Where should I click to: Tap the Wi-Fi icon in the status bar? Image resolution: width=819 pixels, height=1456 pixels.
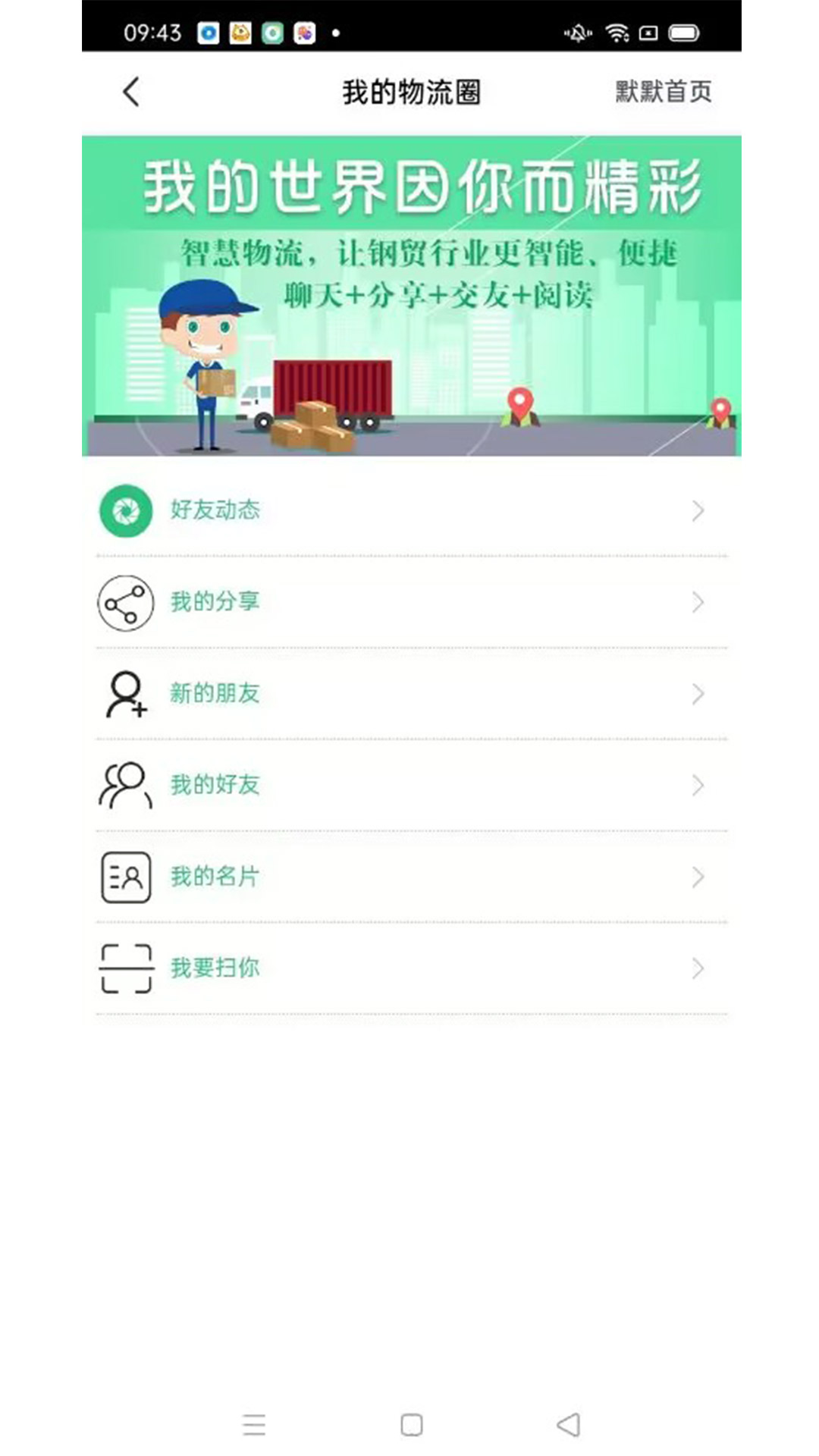(x=618, y=32)
